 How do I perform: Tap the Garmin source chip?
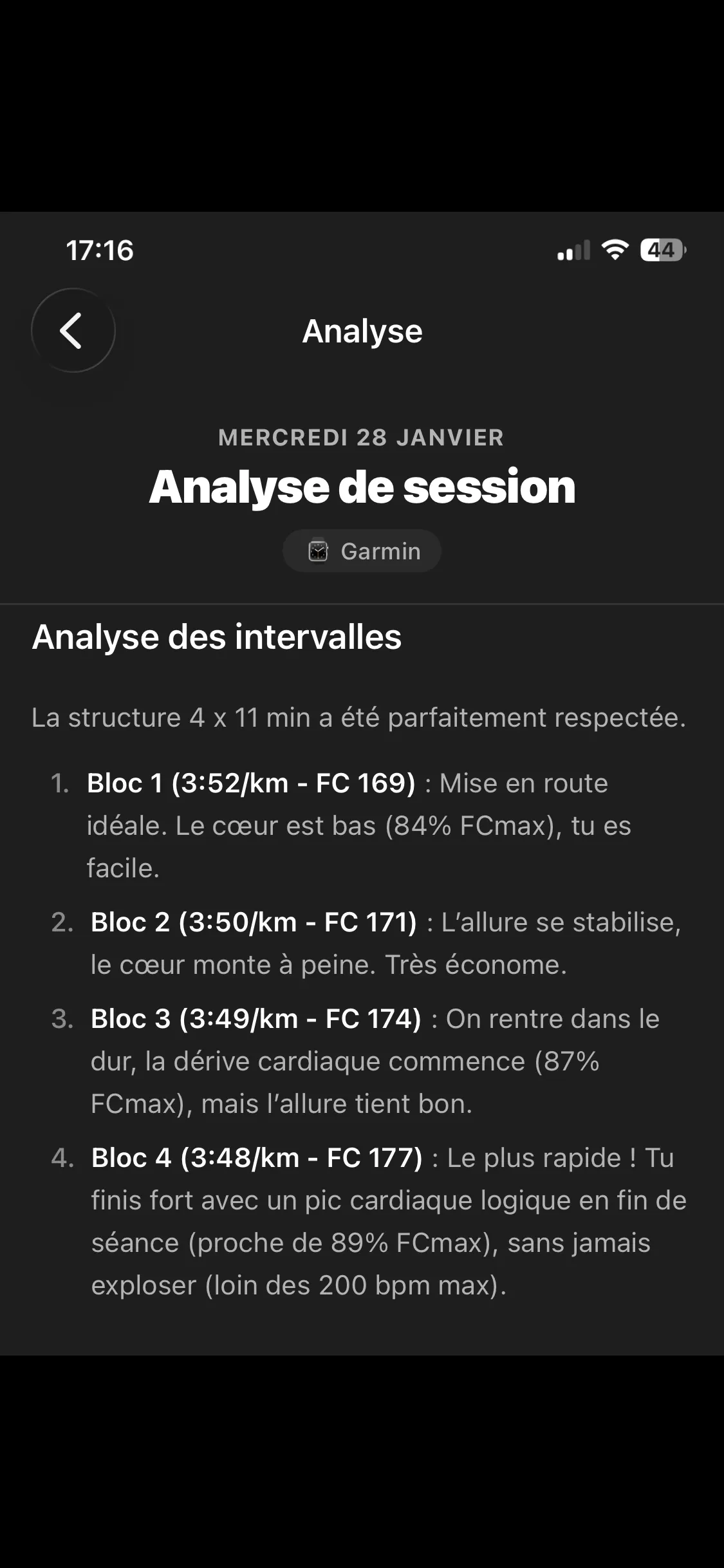[x=362, y=551]
